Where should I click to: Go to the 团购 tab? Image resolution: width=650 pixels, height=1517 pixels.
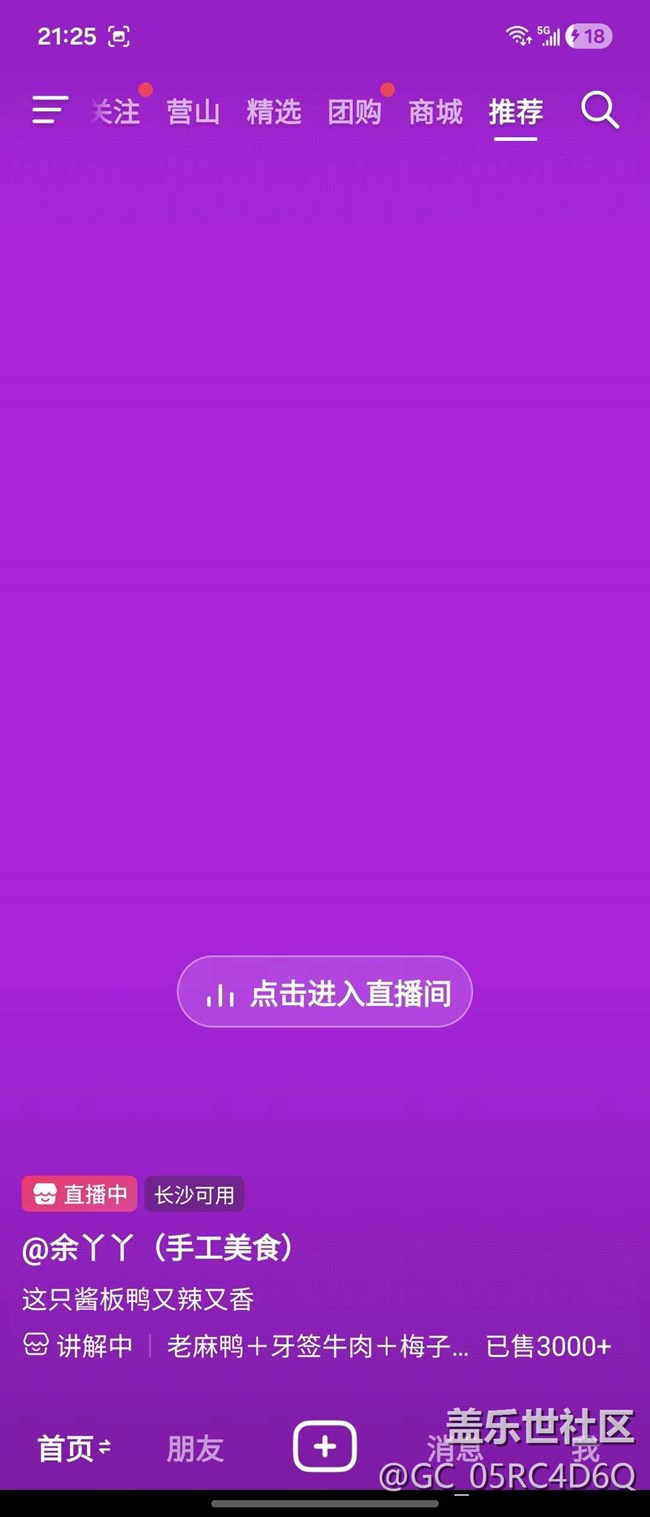pos(354,112)
